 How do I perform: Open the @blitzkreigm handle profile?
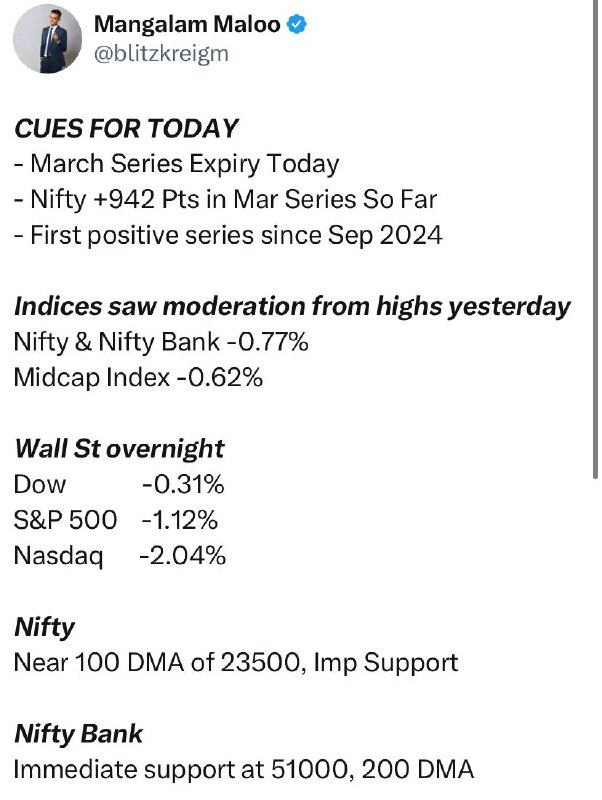coord(161,54)
